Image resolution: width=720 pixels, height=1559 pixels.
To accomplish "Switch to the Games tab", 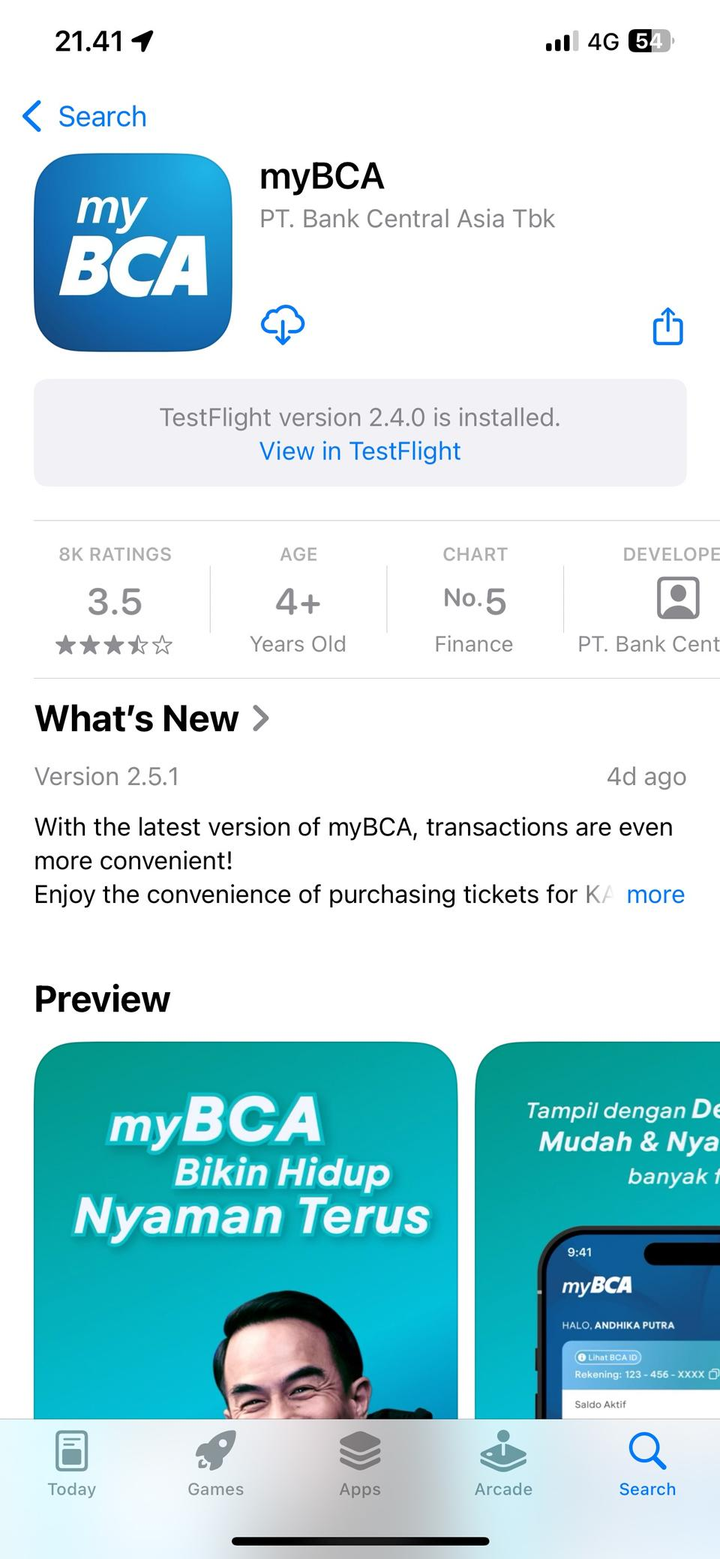I will pos(216,1464).
